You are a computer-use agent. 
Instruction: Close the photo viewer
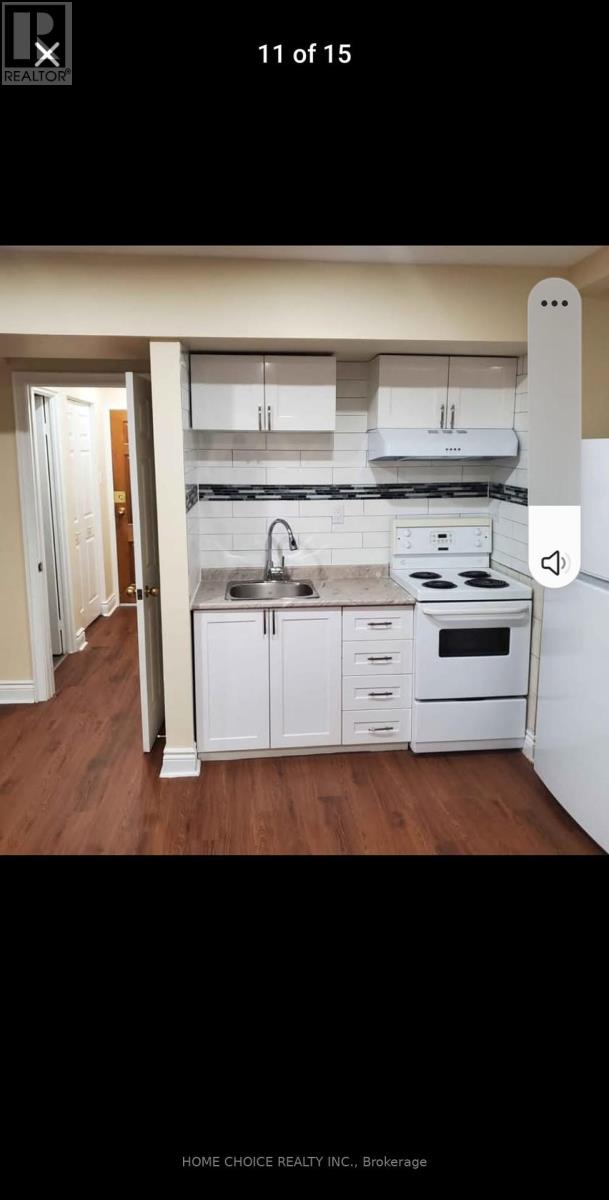pos(46,54)
